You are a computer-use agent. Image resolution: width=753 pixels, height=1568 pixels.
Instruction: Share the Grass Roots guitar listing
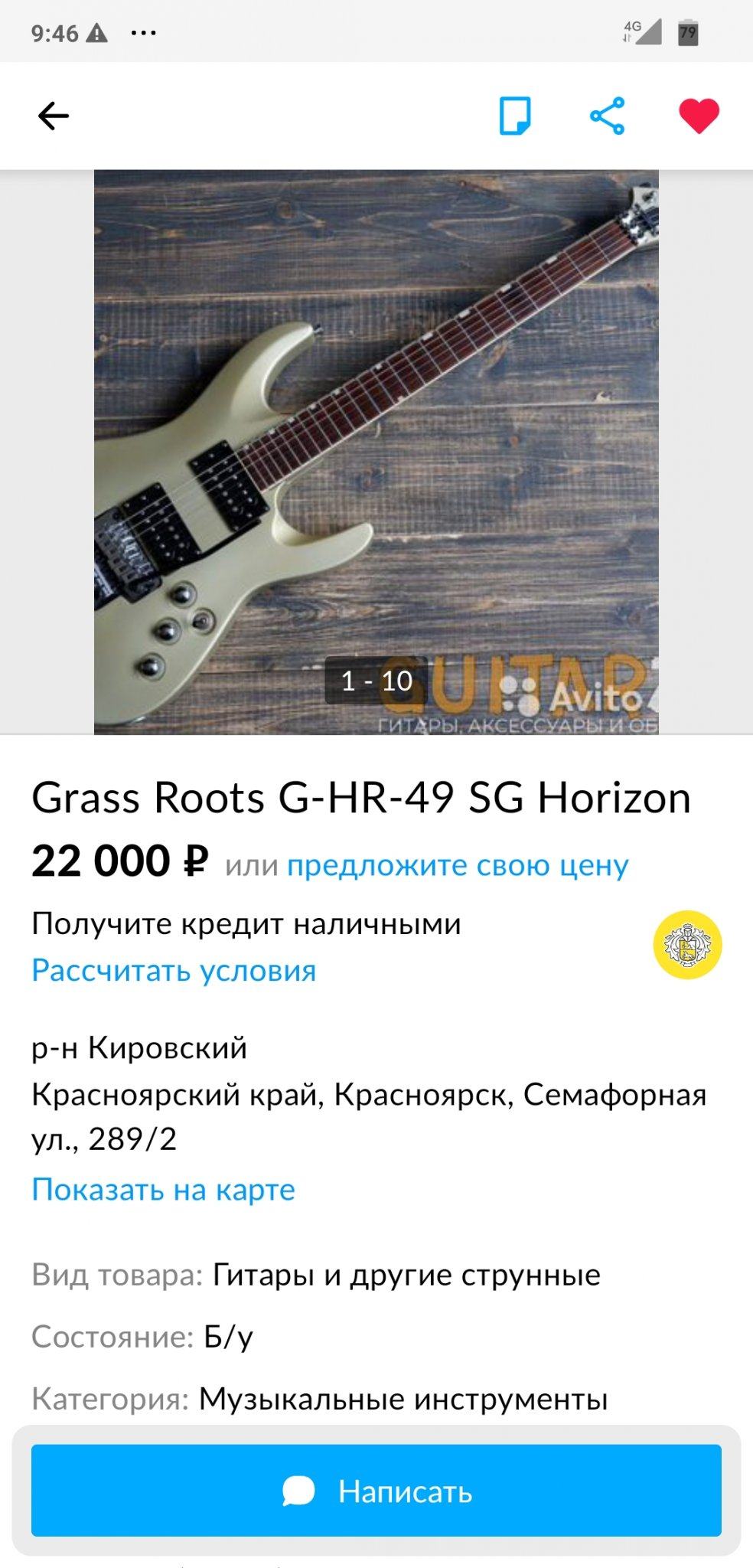click(x=607, y=116)
